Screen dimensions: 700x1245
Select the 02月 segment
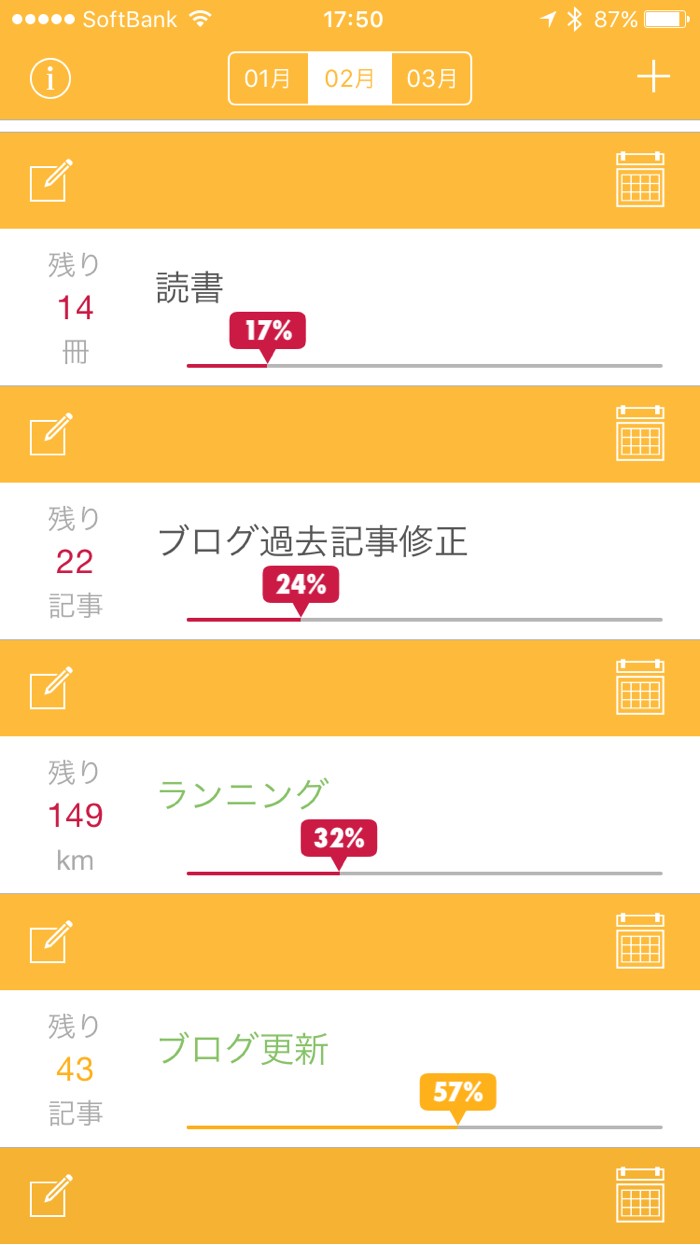(350, 79)
